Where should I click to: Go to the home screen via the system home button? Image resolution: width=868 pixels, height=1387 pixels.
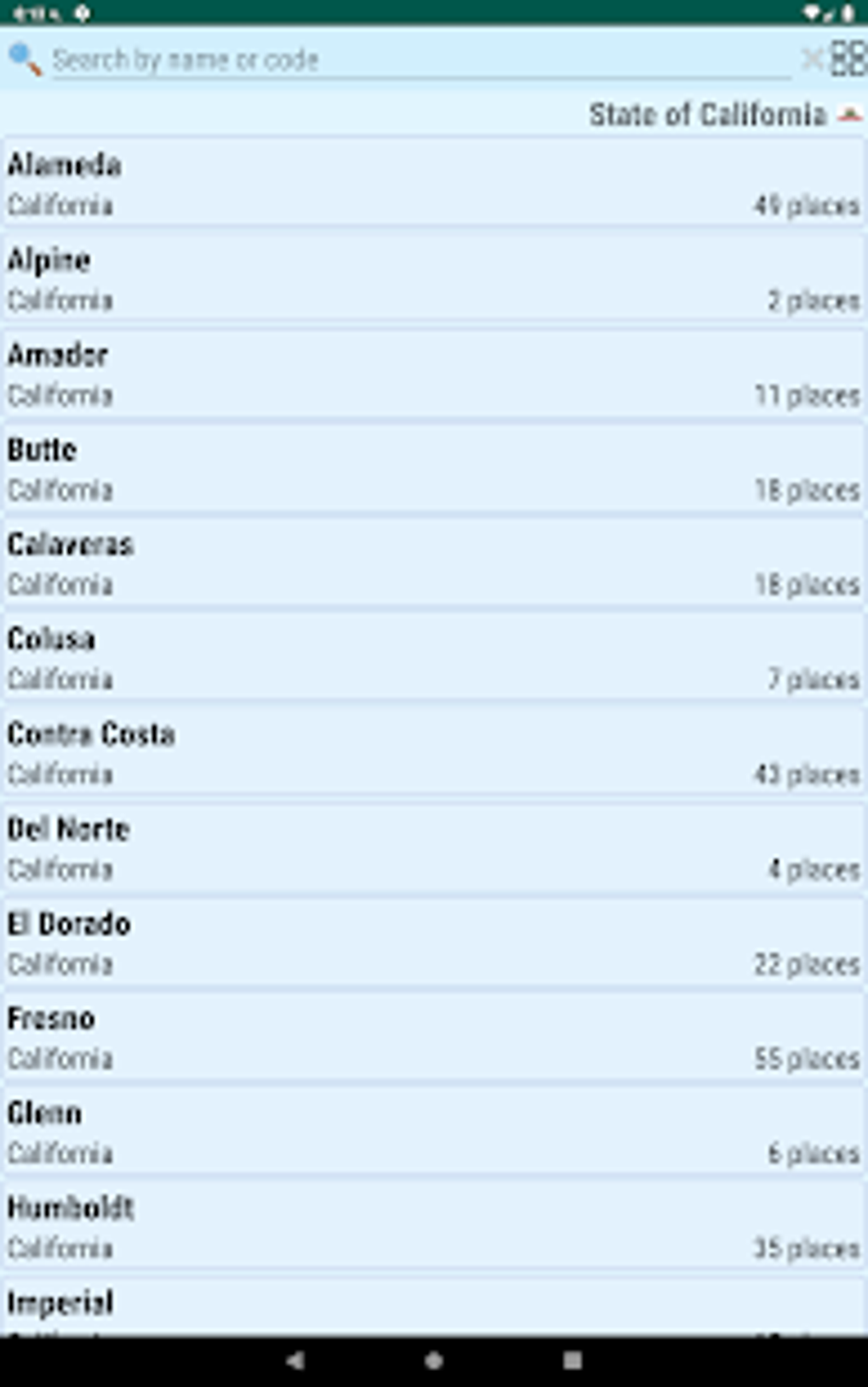433,1361
